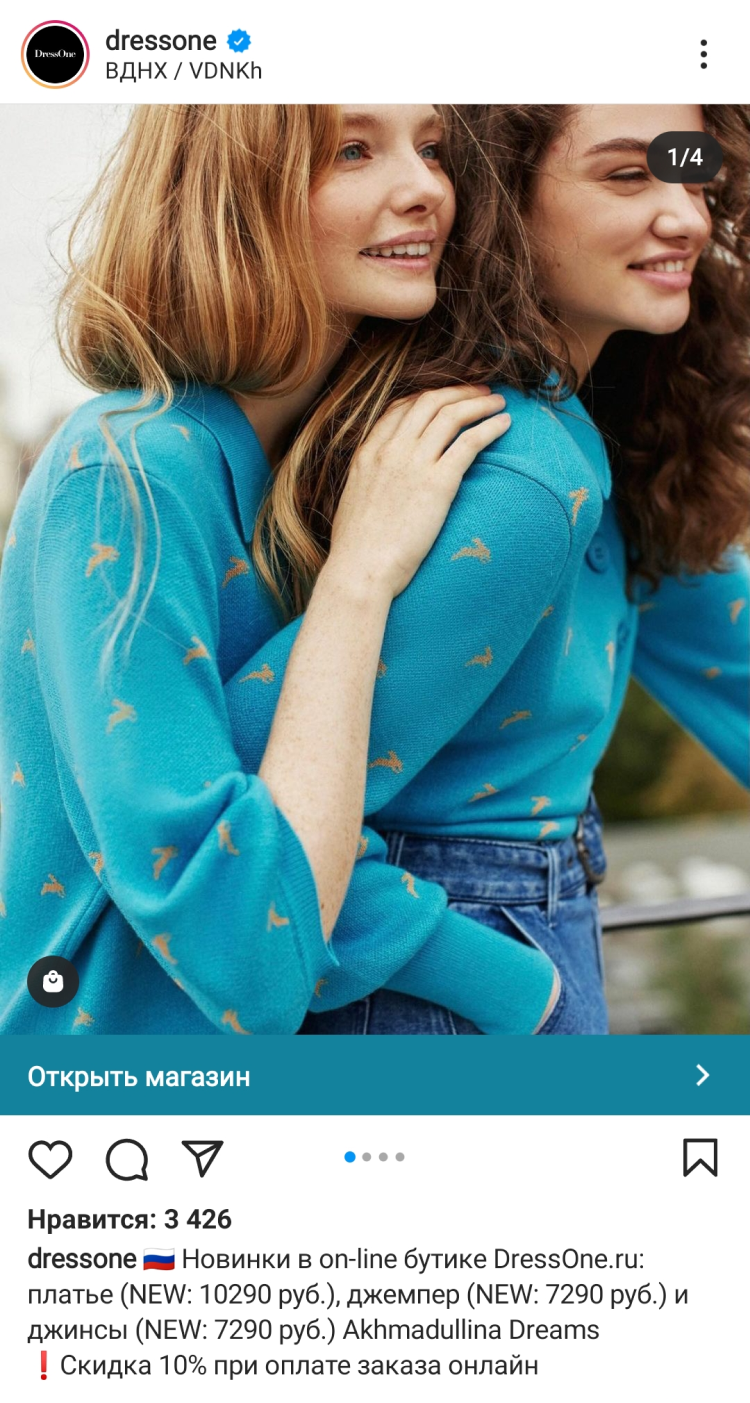The image size is (750, 1403).
Task: Open dressone profile avatar story
Action: pos(55,55)
